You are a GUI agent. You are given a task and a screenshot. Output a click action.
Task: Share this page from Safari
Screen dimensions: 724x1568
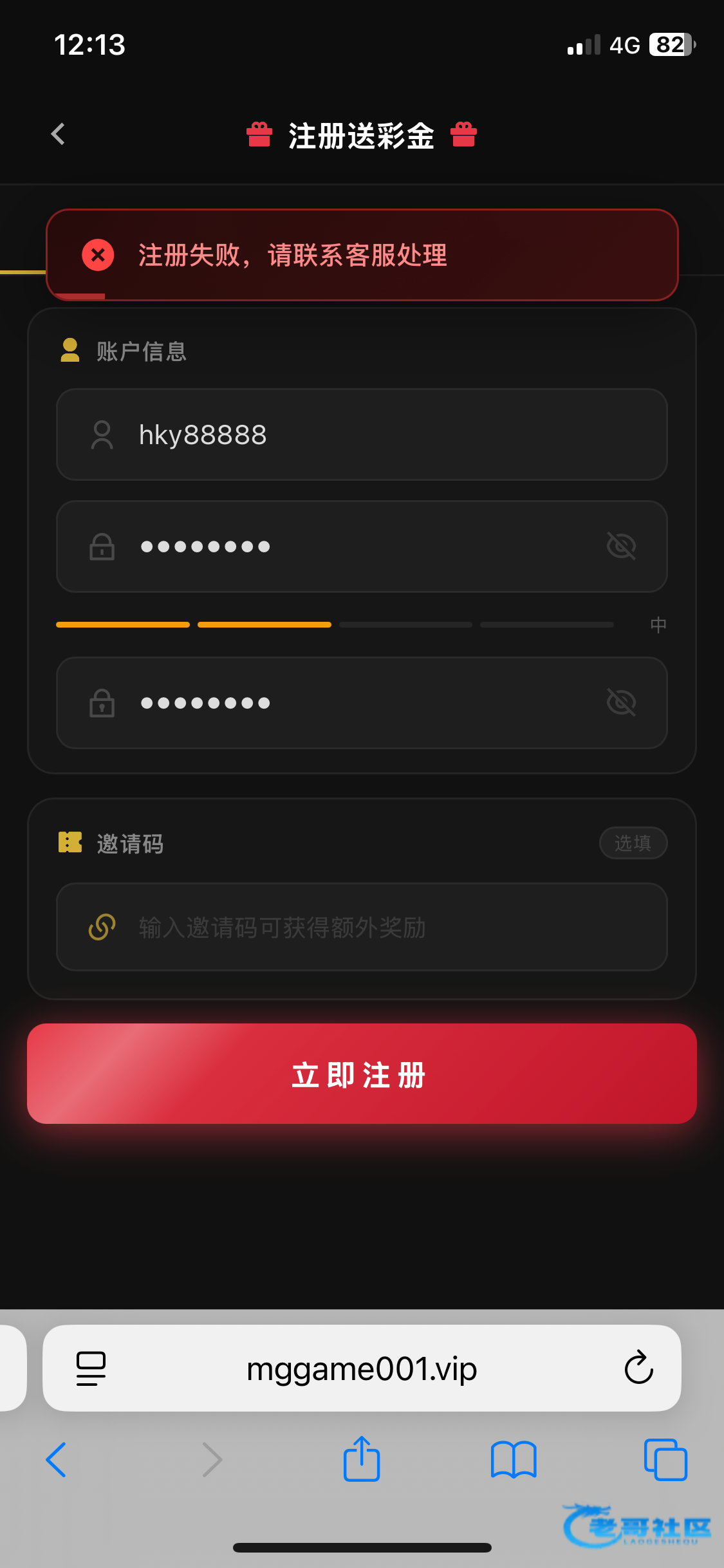click(x=362, y=1459)
